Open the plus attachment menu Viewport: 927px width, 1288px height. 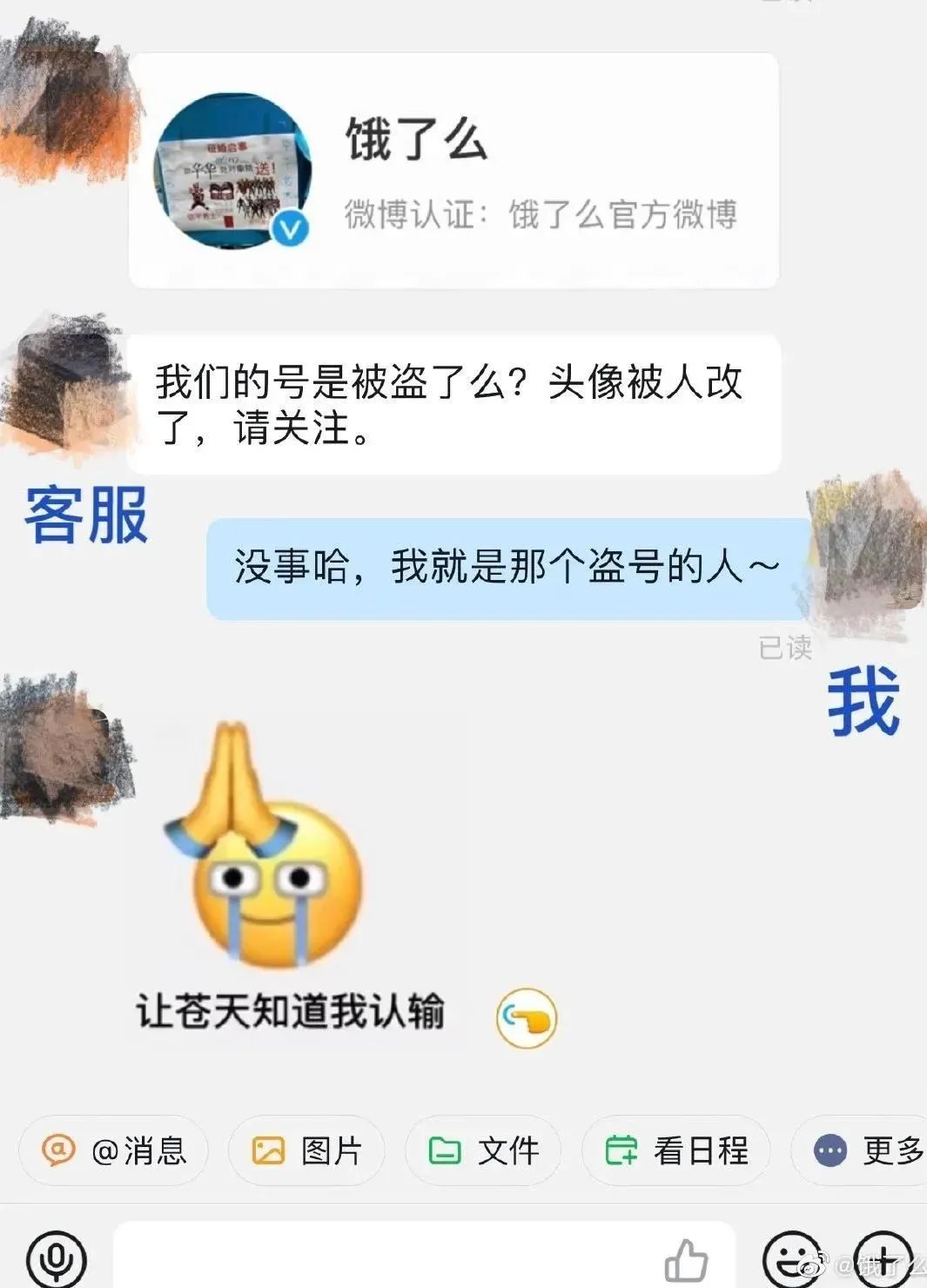point(883,1258)
